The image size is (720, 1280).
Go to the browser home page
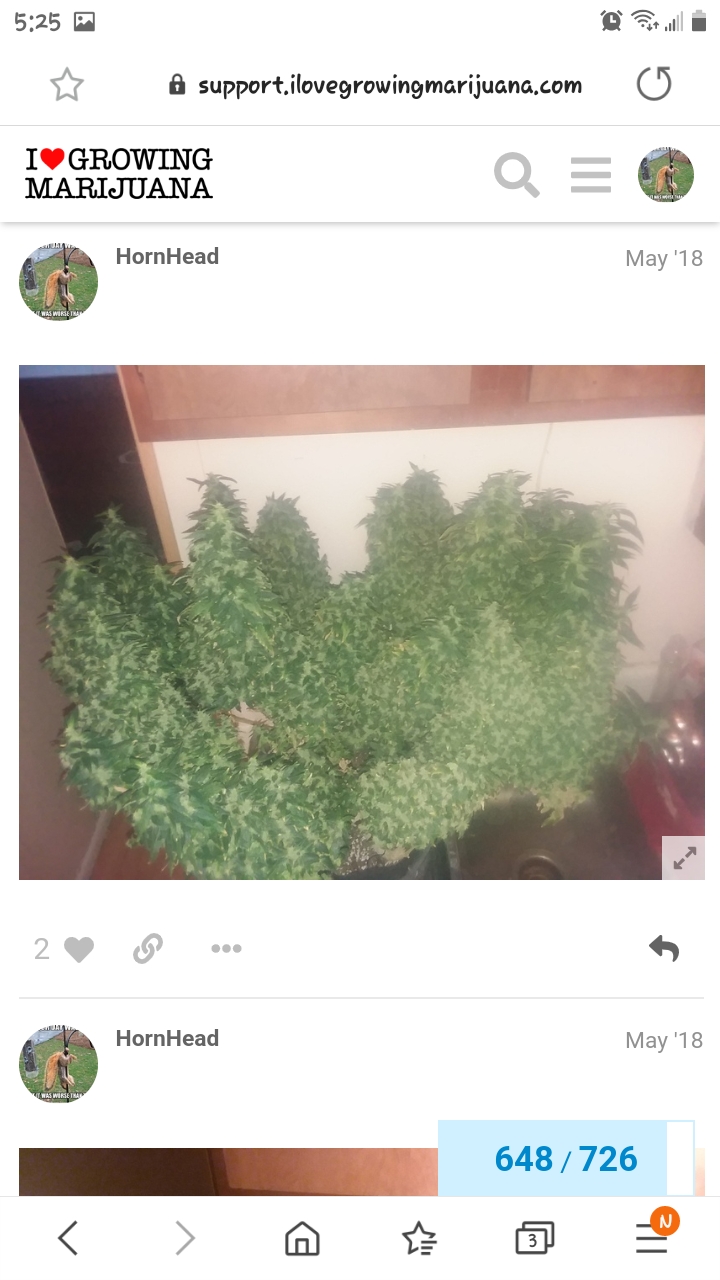(302, 1240)
